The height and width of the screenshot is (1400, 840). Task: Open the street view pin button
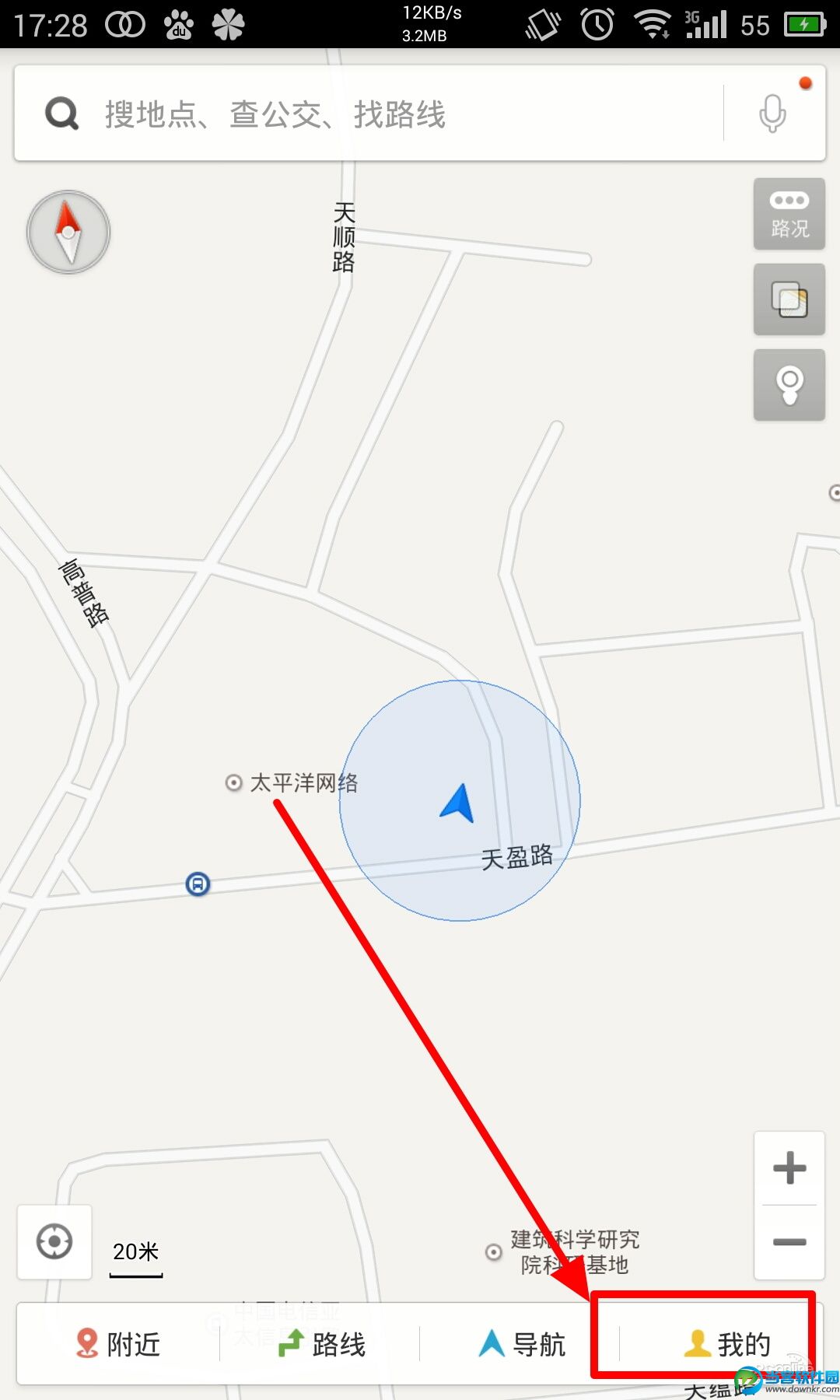(789, 385)
